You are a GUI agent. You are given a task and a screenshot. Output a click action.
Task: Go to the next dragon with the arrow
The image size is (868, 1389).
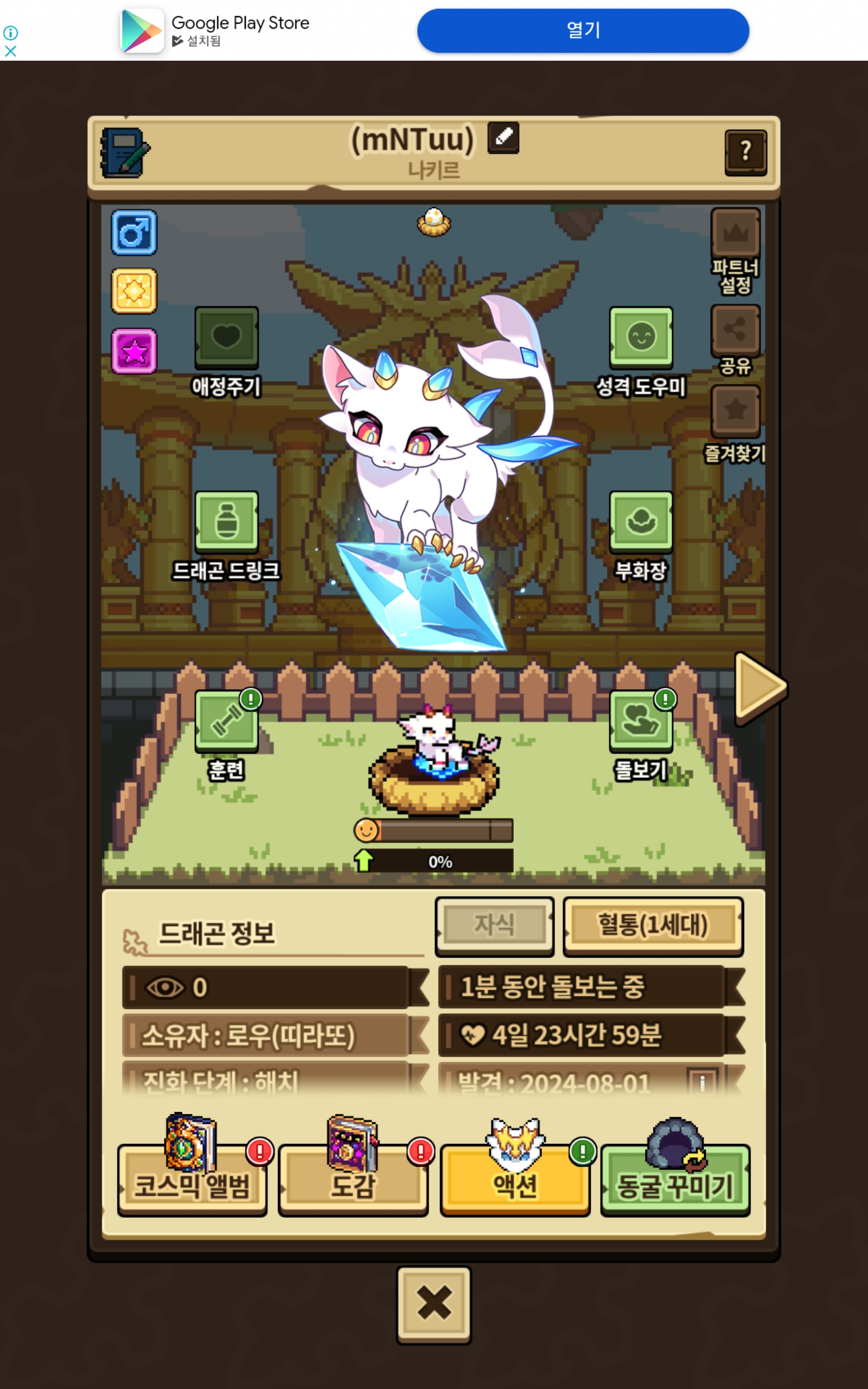[759, 687]
